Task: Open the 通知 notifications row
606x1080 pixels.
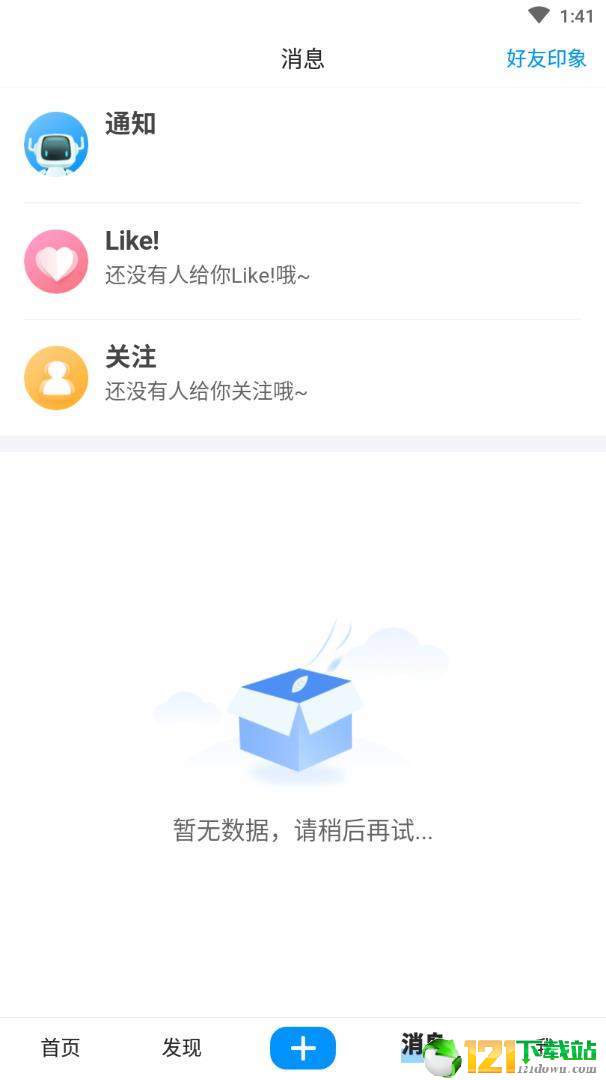Action: coord(303,145)
